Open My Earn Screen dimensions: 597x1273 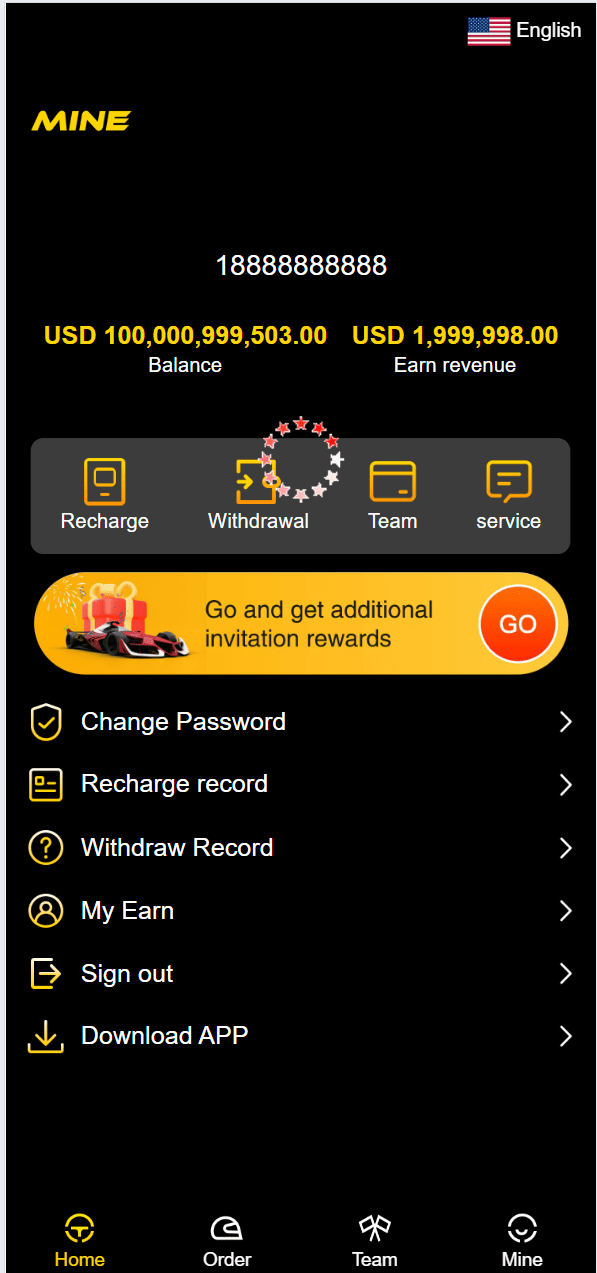click(300, 911)
